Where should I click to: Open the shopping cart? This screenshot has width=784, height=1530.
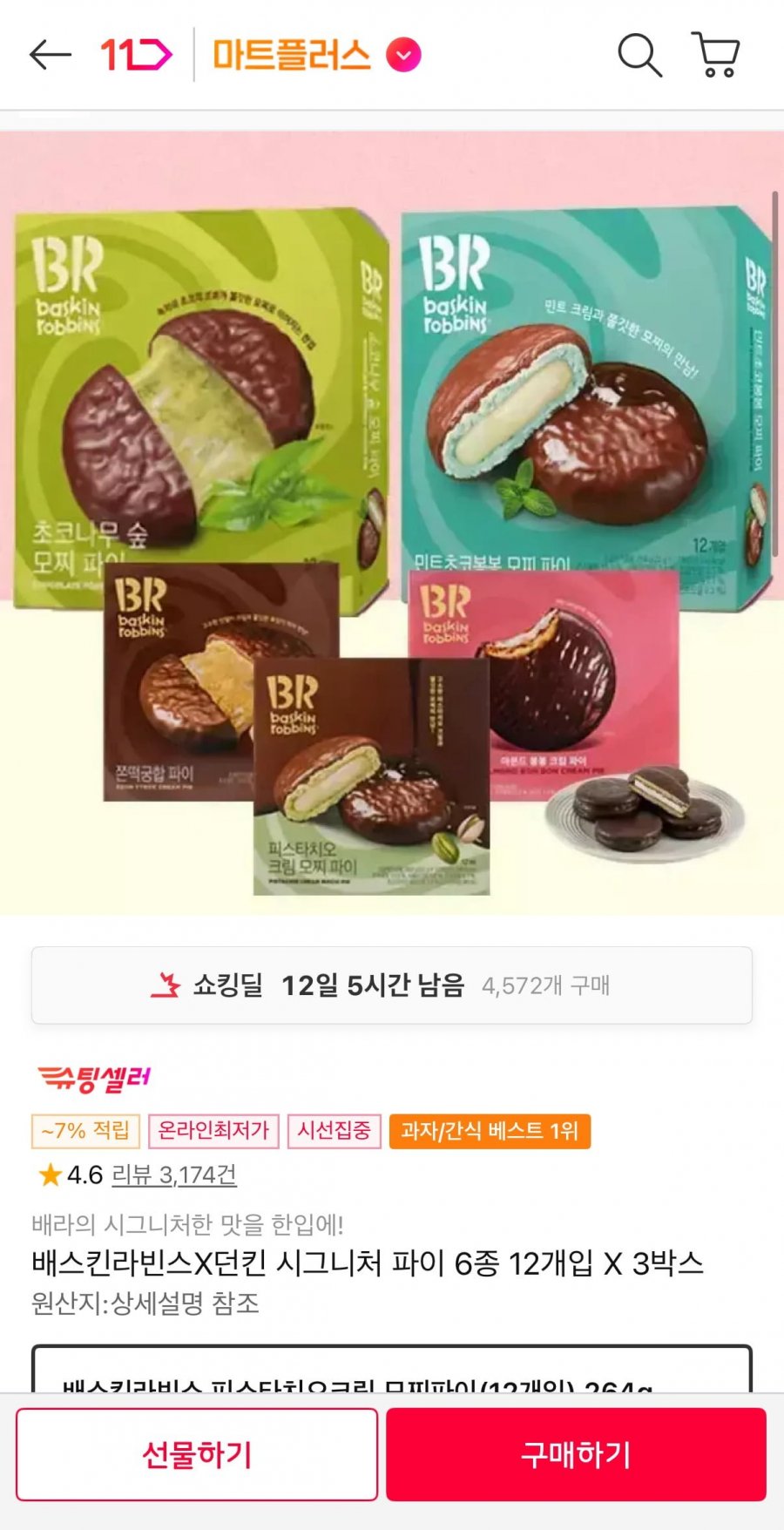(x=716, y=55)
